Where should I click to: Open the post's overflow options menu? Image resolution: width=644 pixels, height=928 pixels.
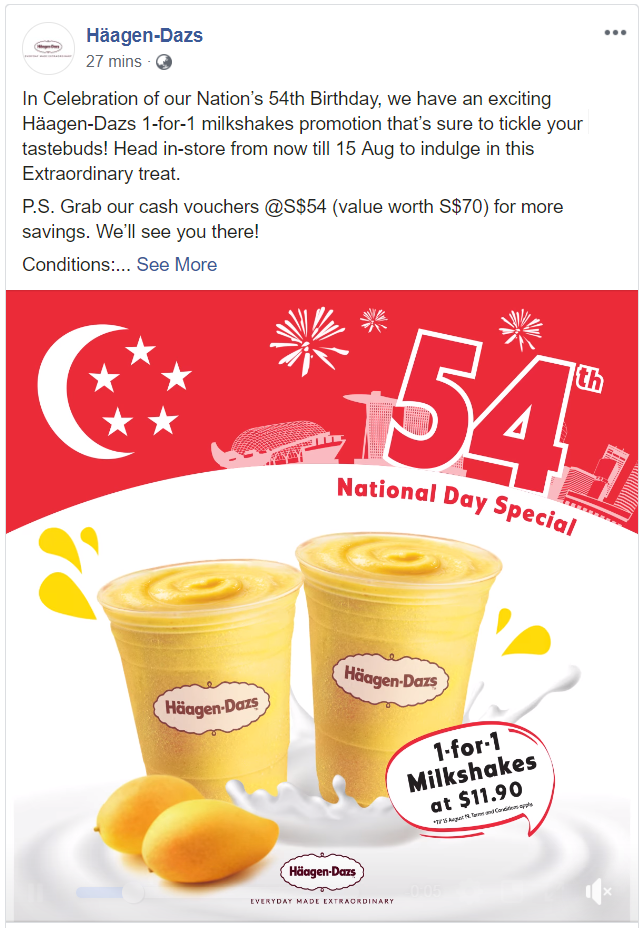click(614, 34)
